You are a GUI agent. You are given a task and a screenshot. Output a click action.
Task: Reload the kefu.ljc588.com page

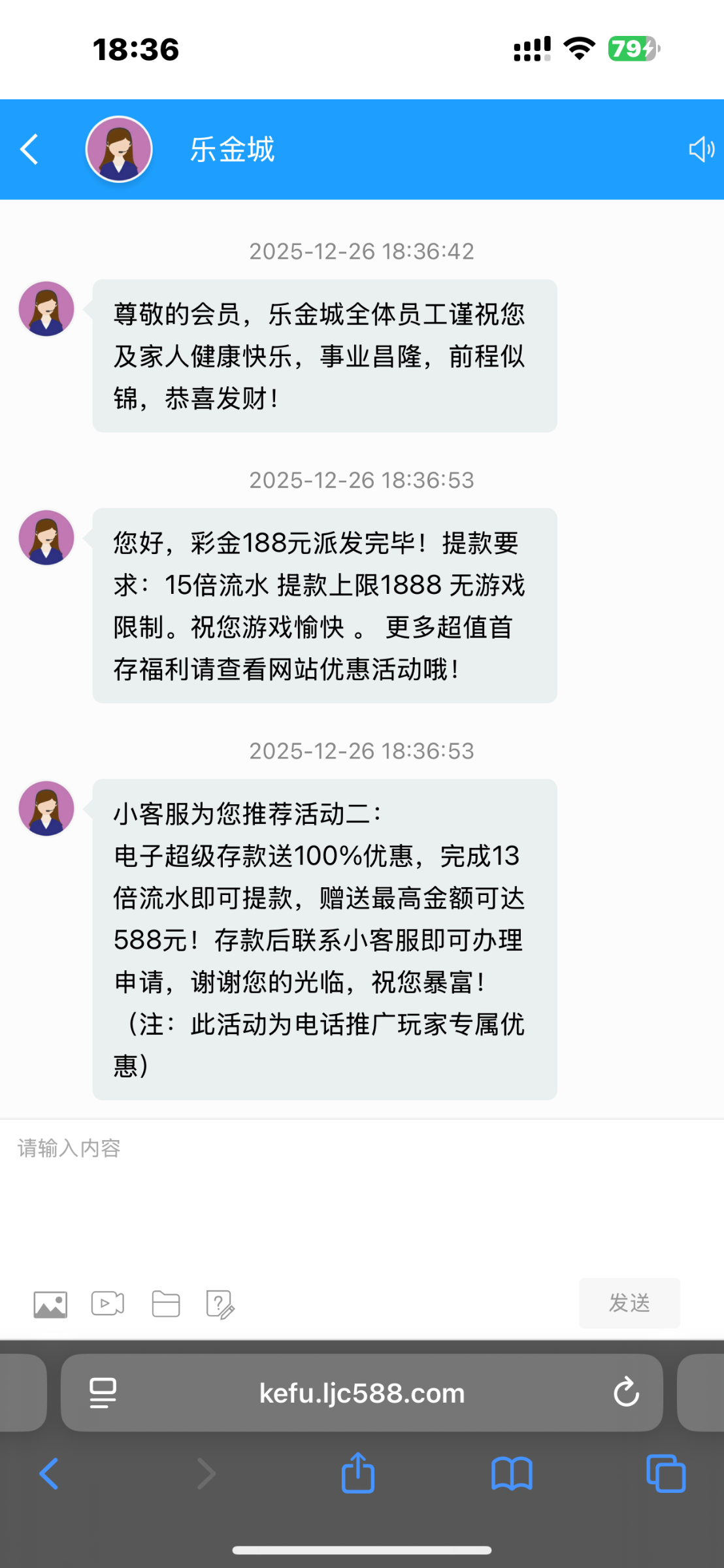626,1392
